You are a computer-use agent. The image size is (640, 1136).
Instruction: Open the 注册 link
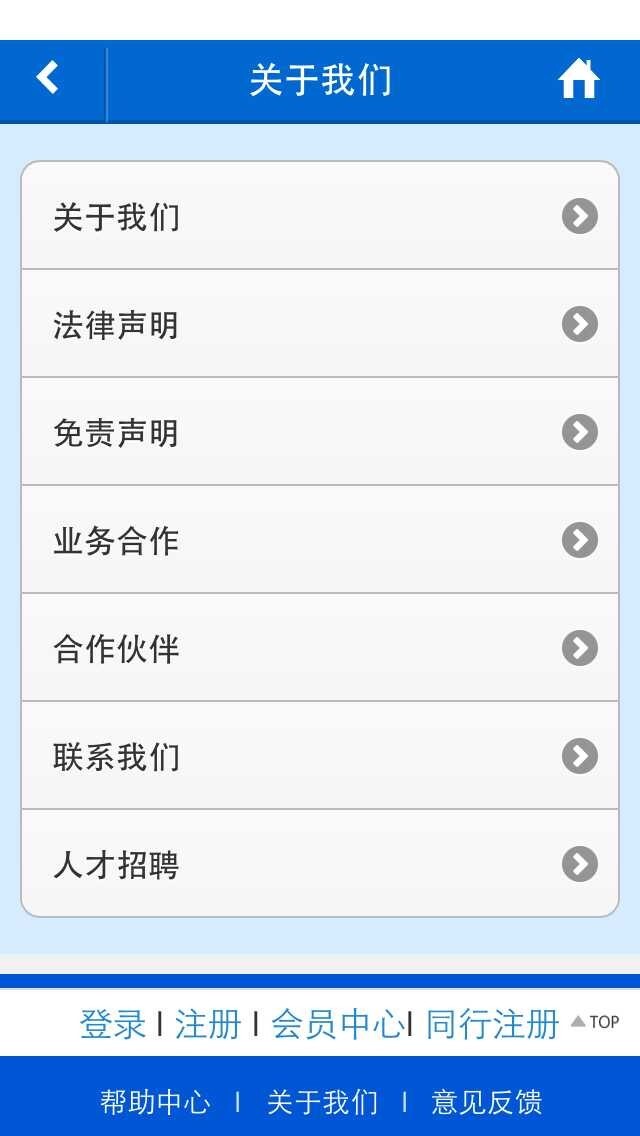(208, 1024)
